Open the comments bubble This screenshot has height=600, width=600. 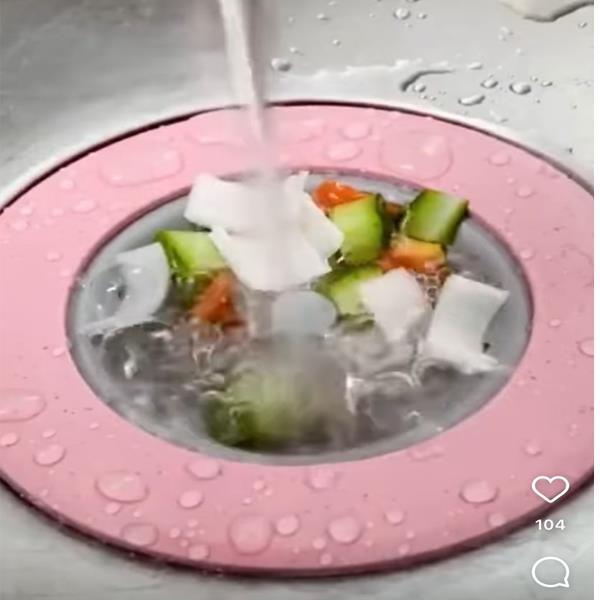[550, 572]
